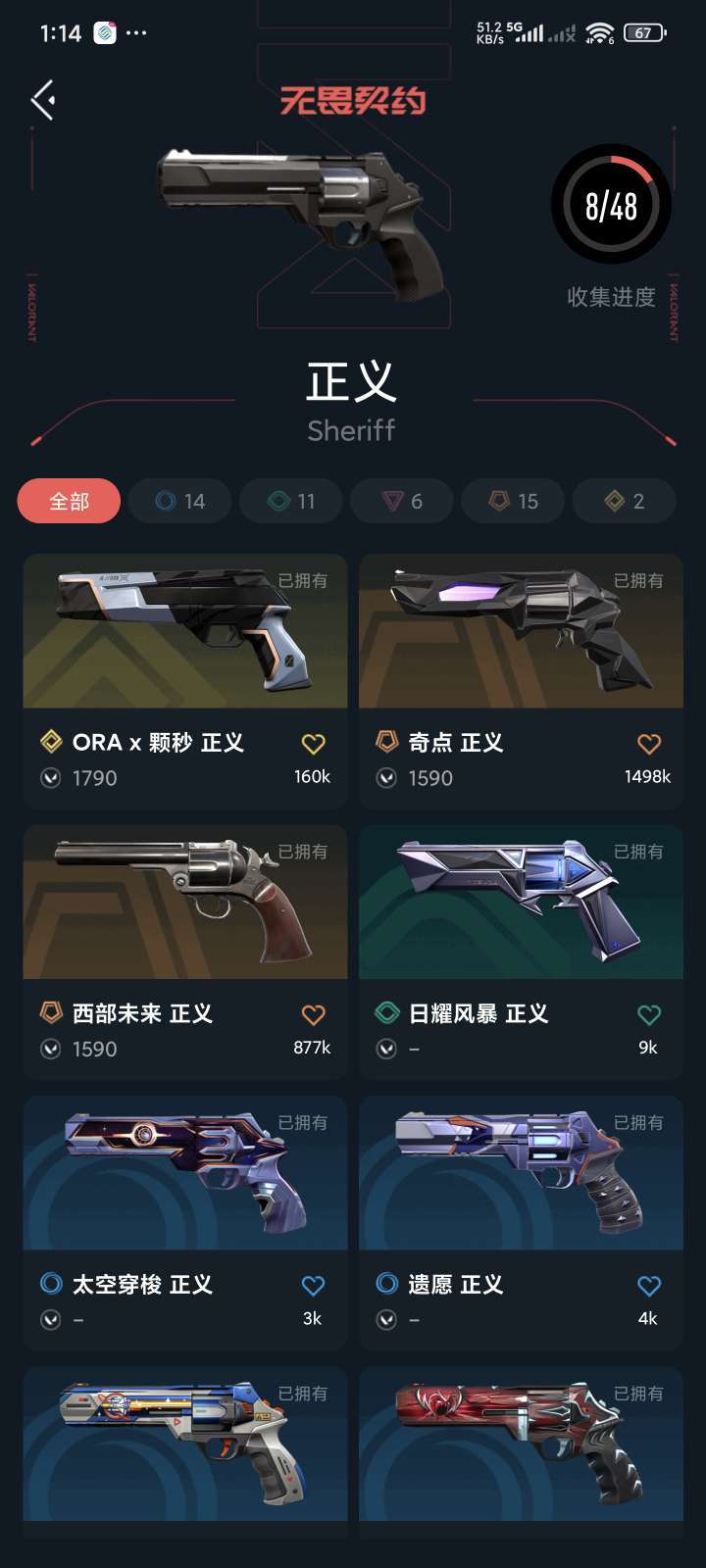Filter skins by the yellow tier 2
This screenshot has height=1568, width=706.
624,501
